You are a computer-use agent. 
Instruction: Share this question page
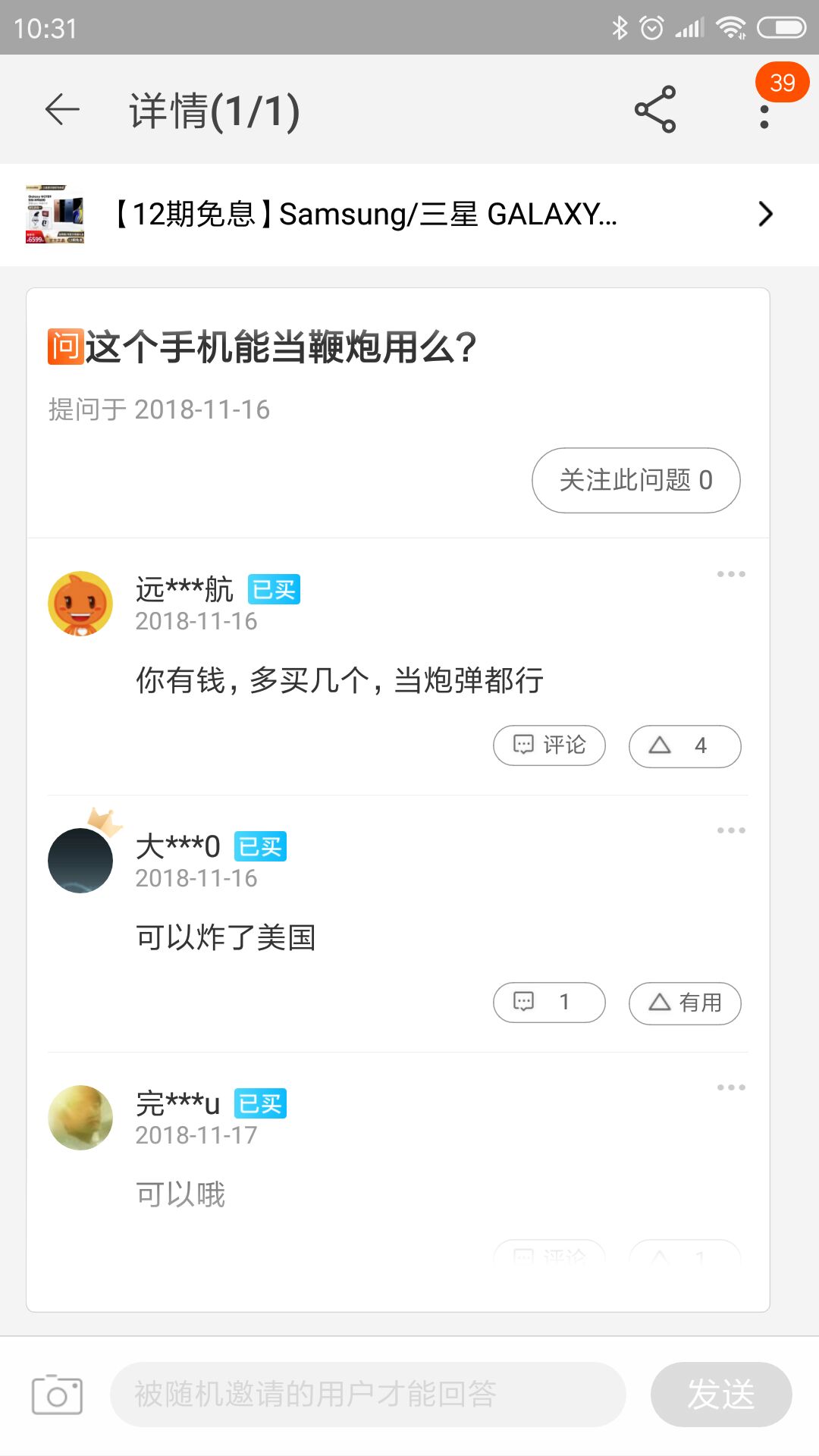(x=655, y=110)
